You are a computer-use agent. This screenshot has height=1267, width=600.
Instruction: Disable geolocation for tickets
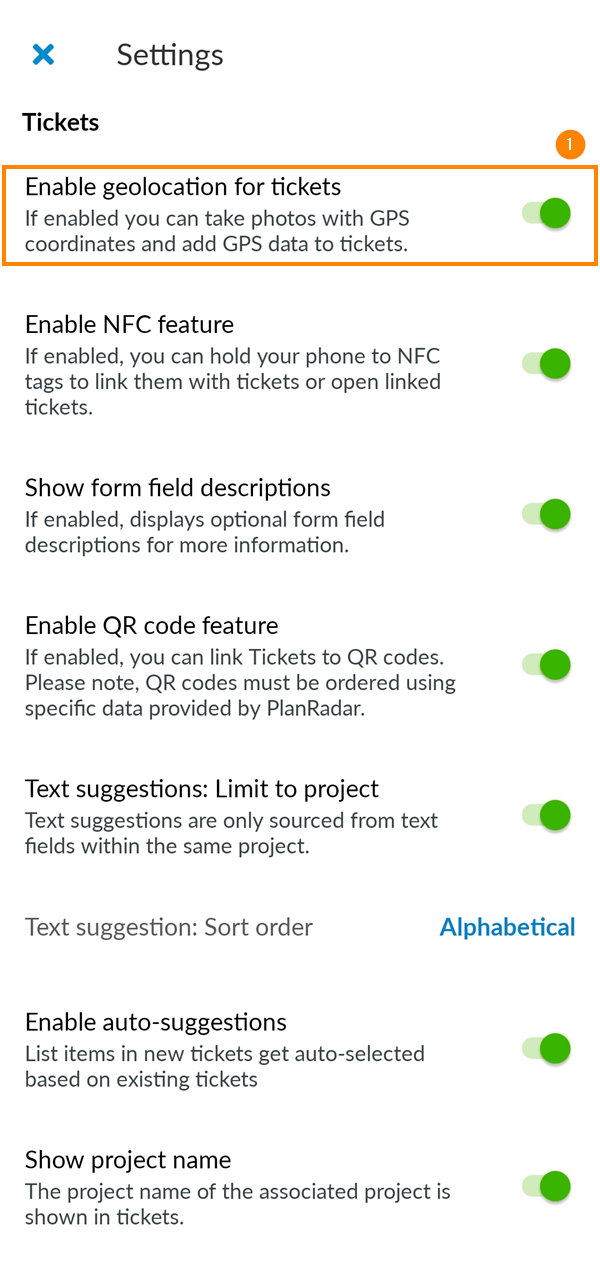[x=547, y=213]
